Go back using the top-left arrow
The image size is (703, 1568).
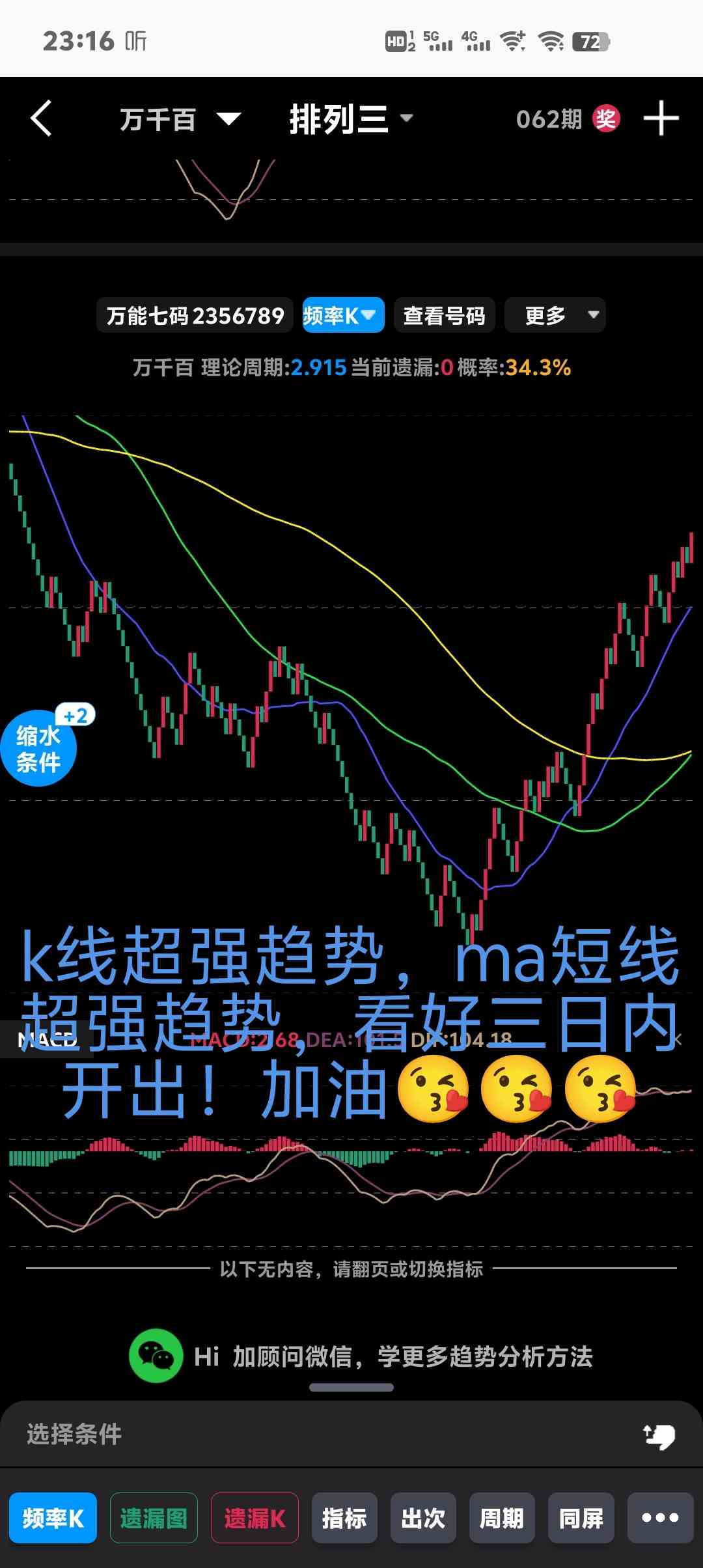tap(41, 119)
